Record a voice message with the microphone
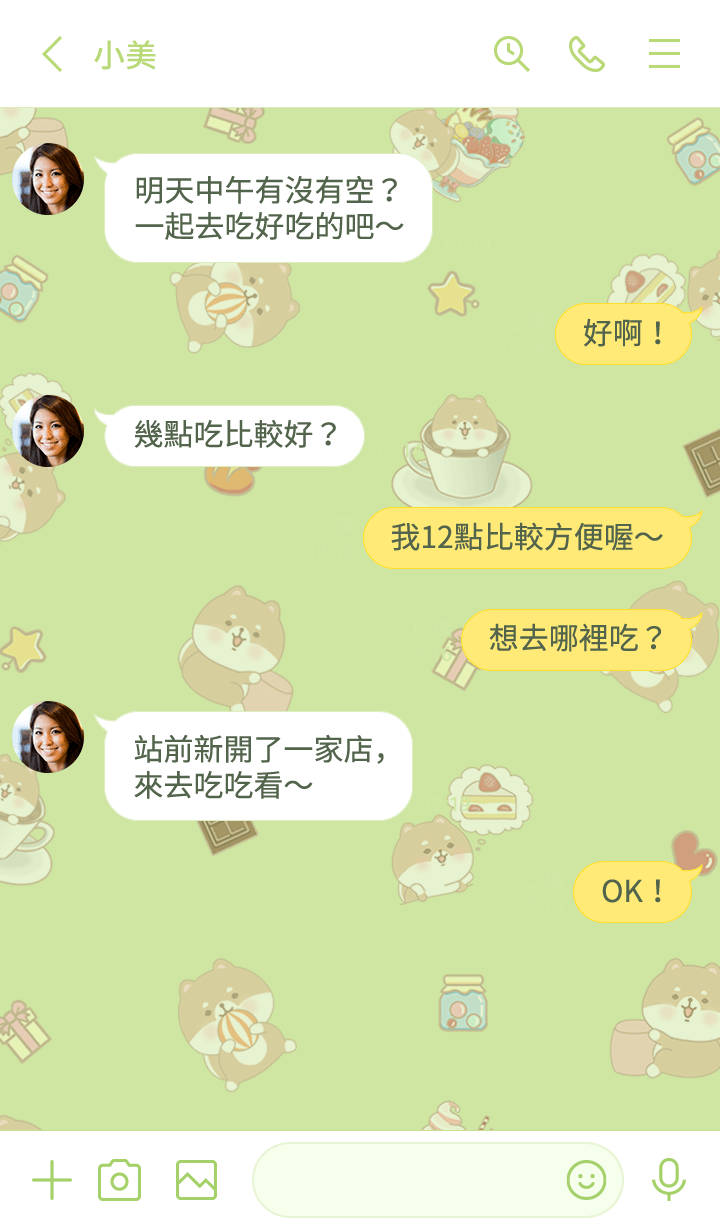 (668, 1181)
